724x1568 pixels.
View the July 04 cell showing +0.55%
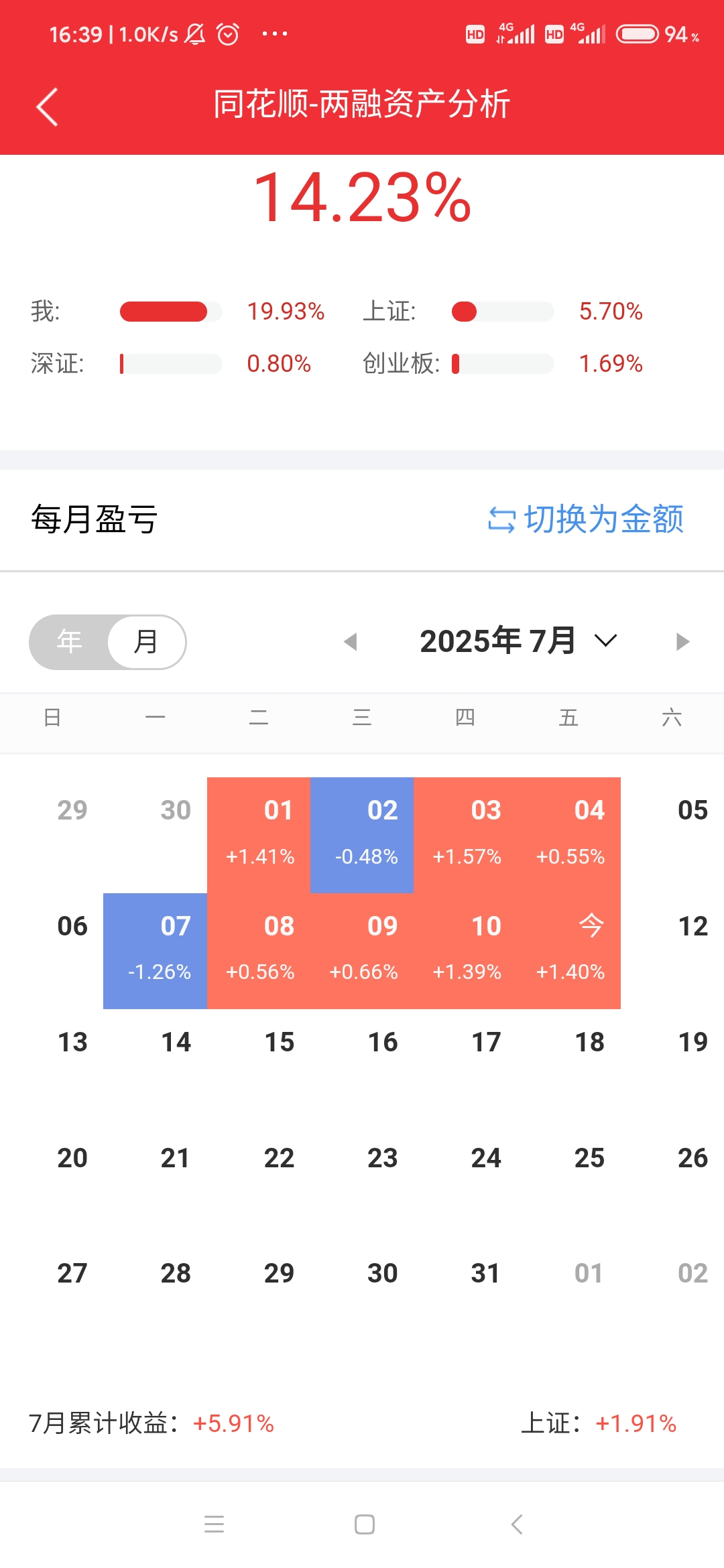tap(569, 835)
